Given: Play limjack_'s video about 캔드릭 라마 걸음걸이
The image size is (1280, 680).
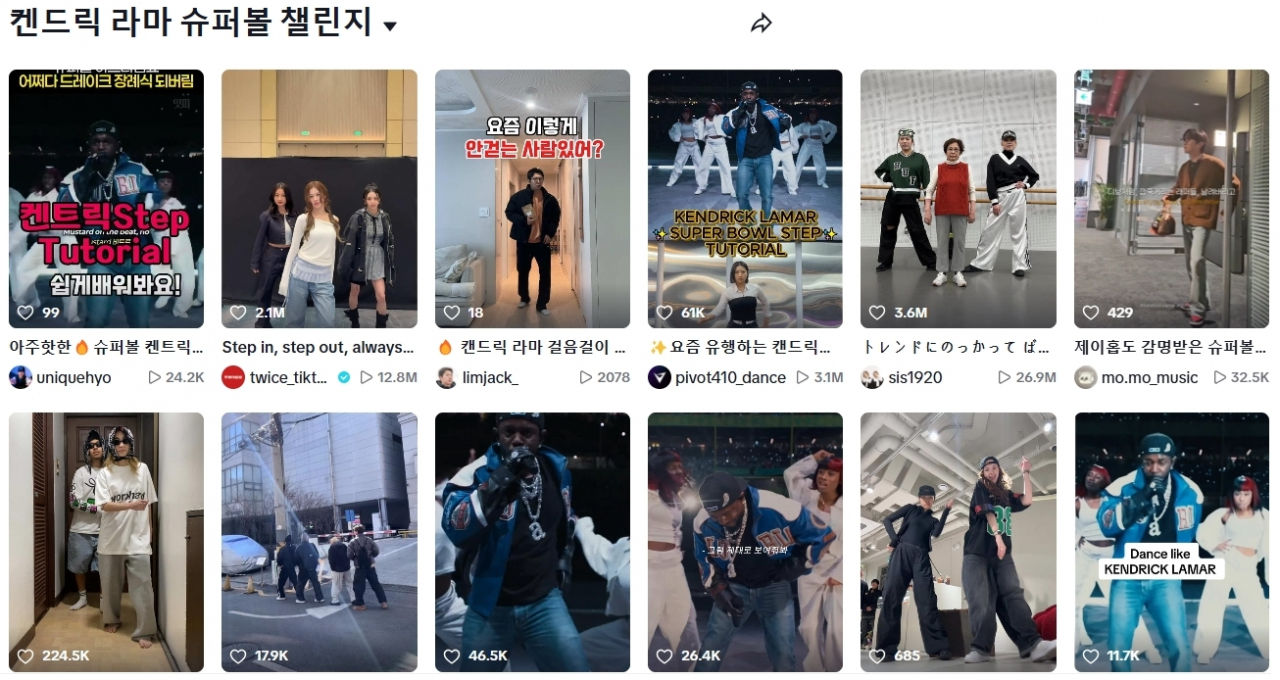Looking at the screenshot, I should point(532,198).
